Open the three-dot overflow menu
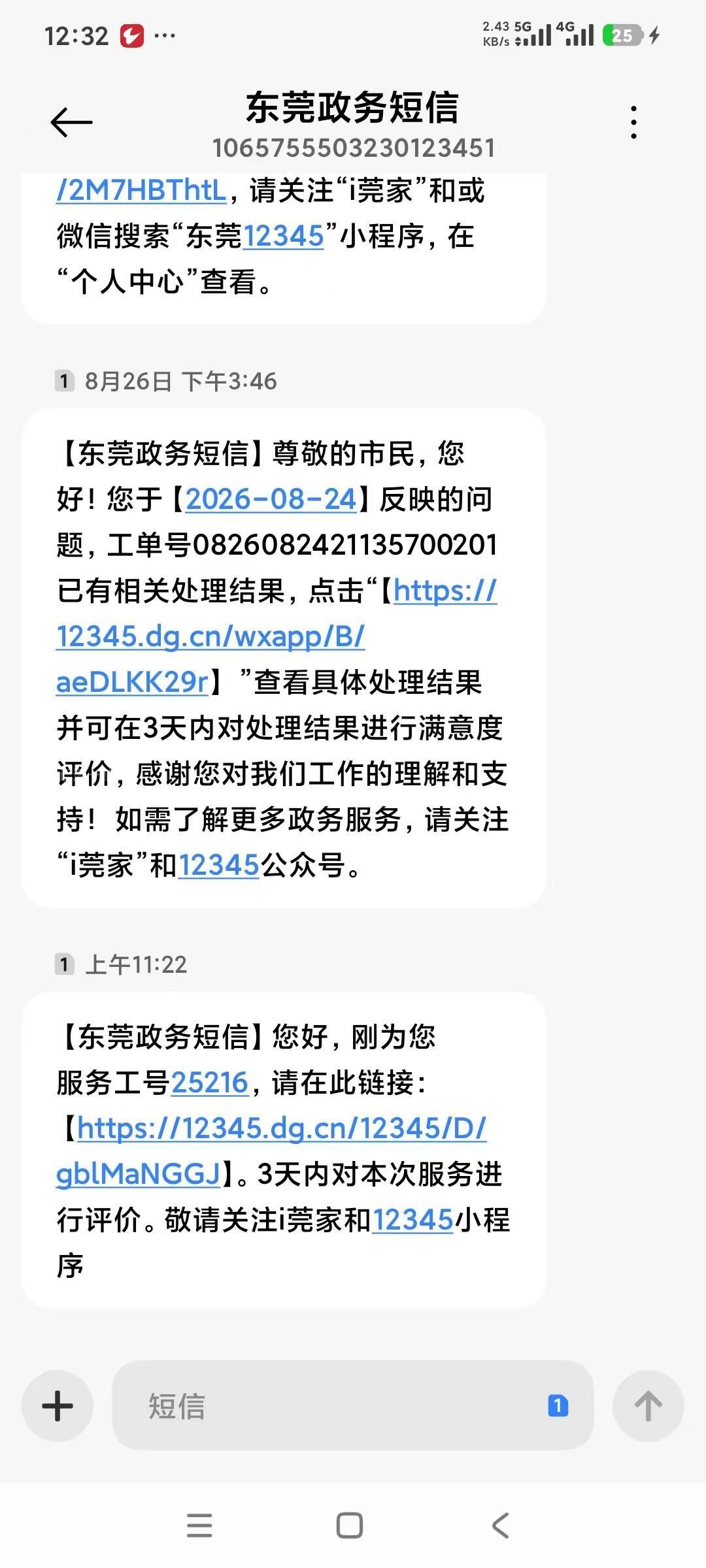This screenshot has height=1568, width=706. point(633,122)
